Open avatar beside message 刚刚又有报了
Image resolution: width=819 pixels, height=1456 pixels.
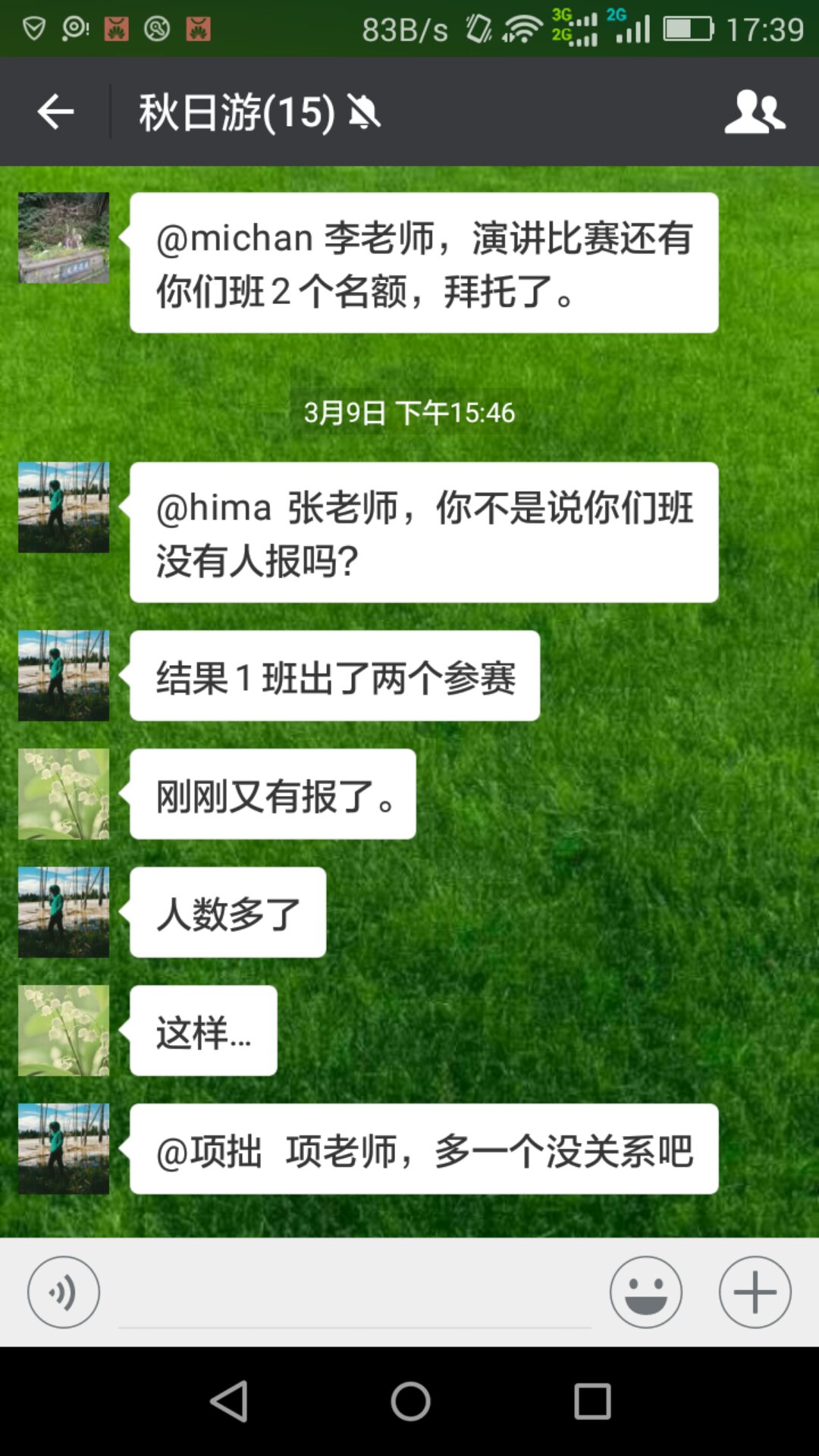(64, 794)
